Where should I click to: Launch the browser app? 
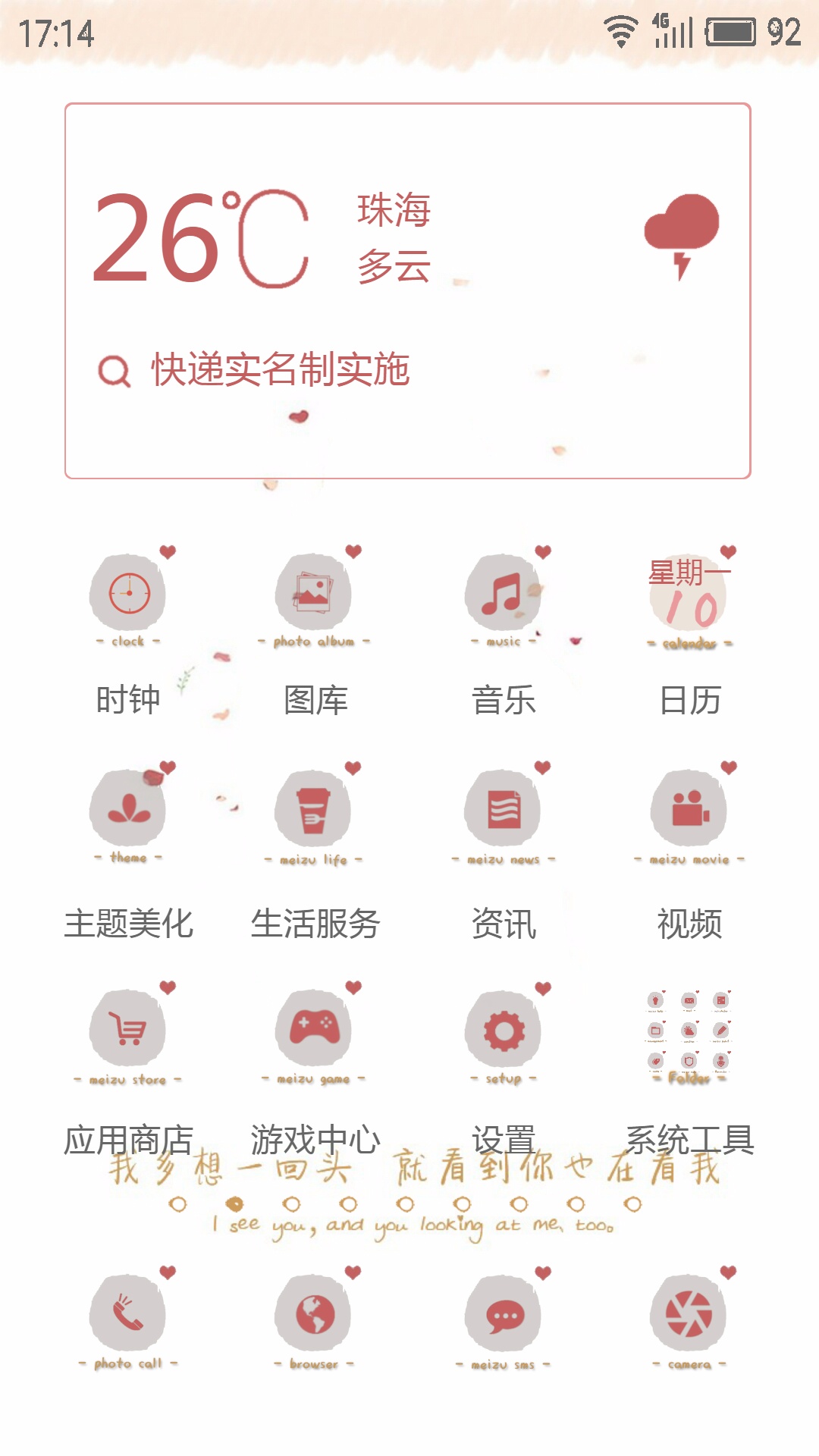[313, 1316]
